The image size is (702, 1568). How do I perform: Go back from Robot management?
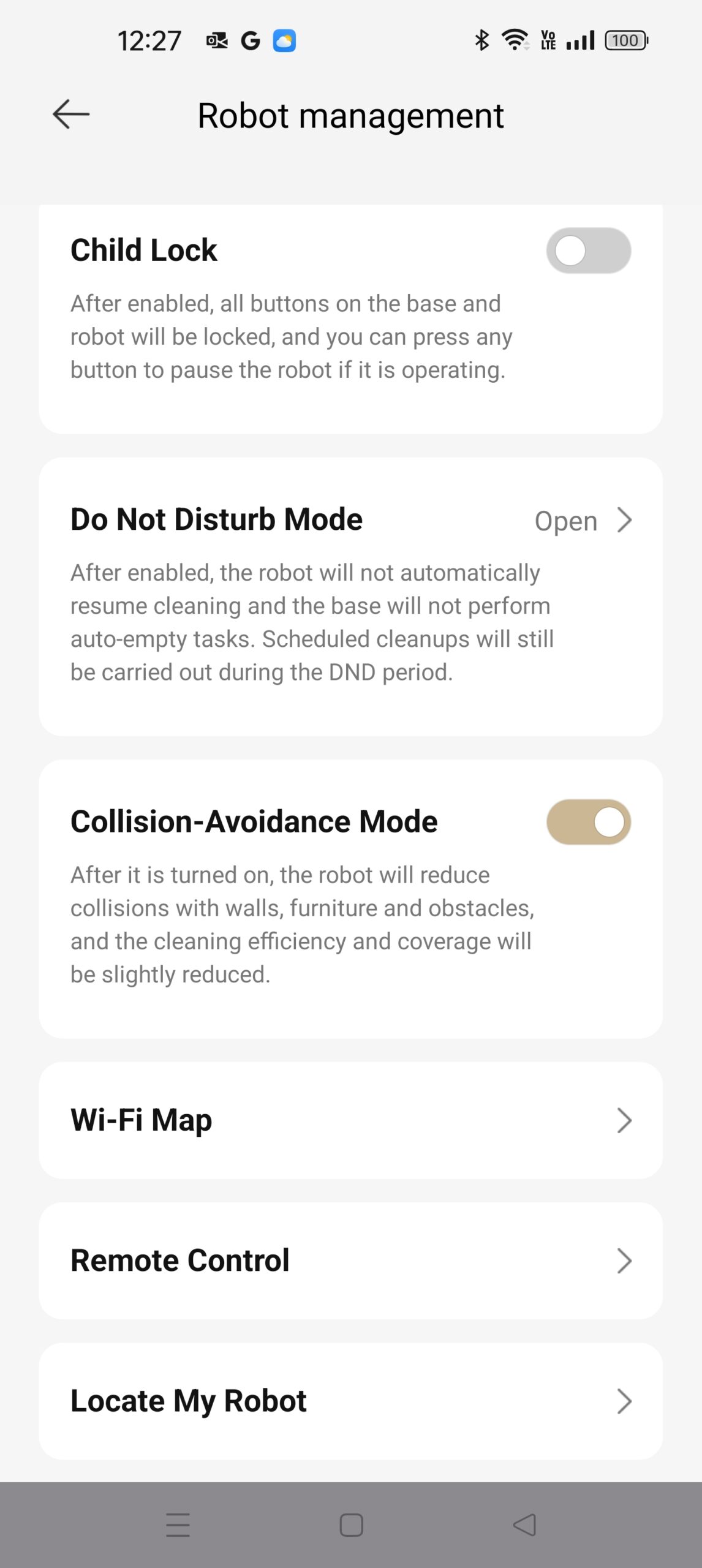71,115
